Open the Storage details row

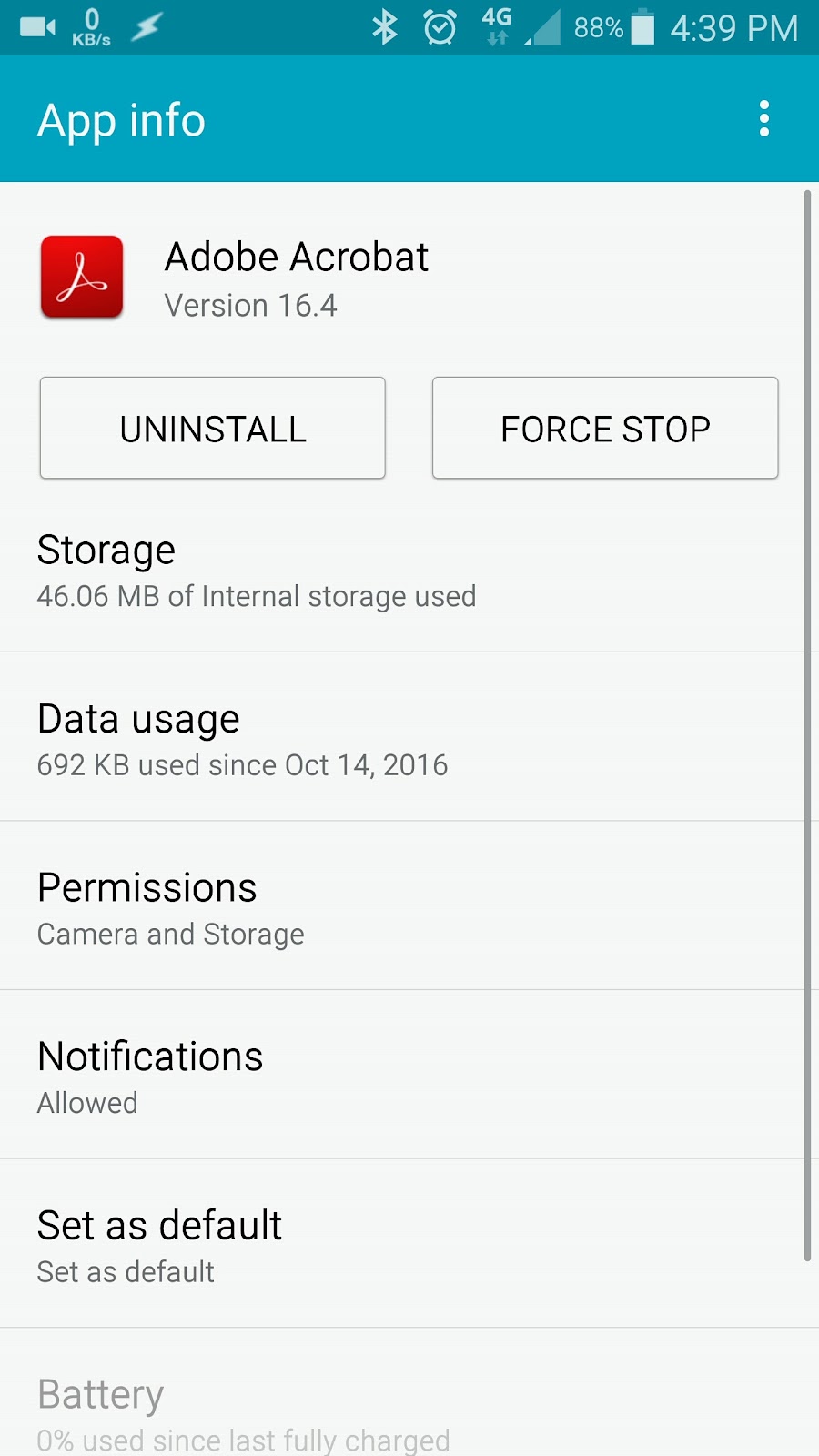(x=402, y=571)
